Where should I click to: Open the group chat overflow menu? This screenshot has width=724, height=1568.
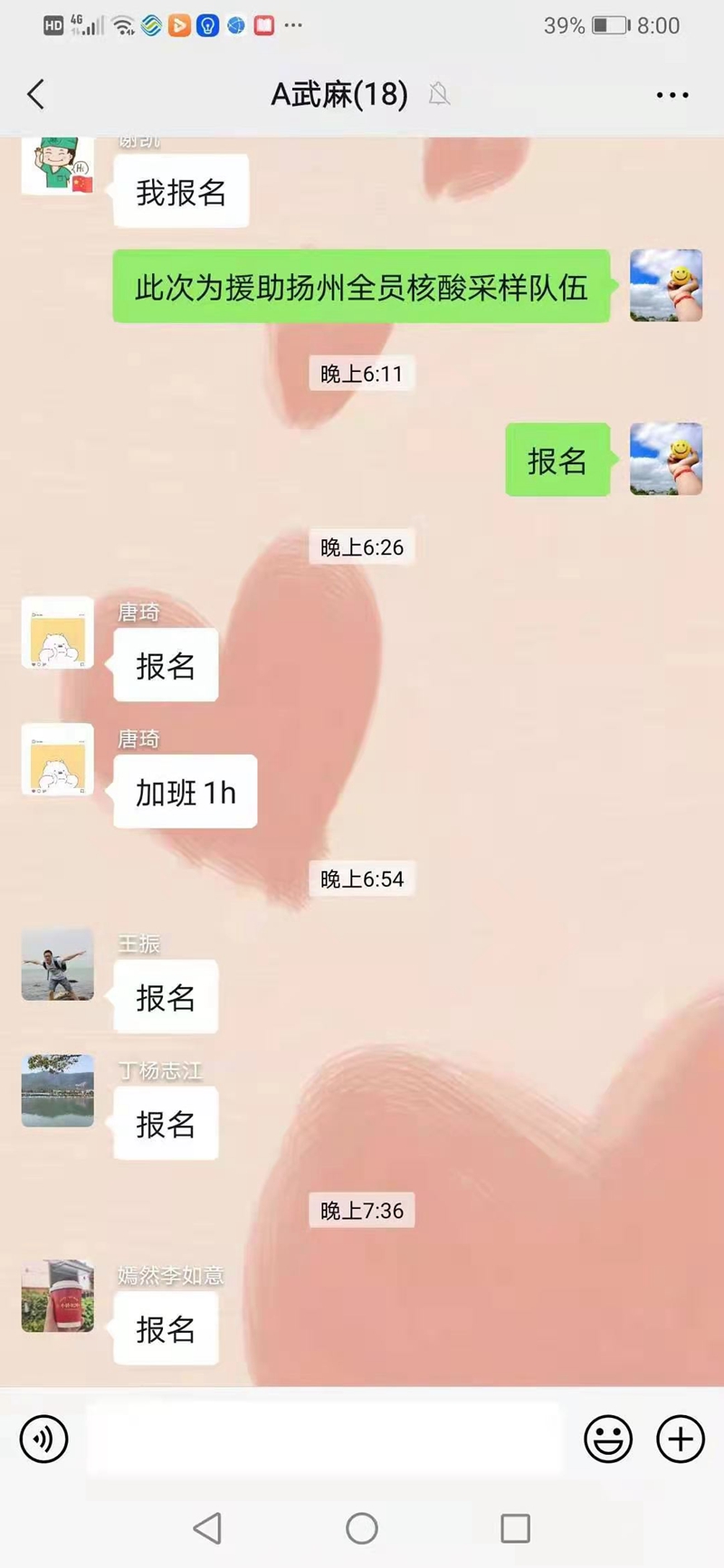[x=672, y=95]
